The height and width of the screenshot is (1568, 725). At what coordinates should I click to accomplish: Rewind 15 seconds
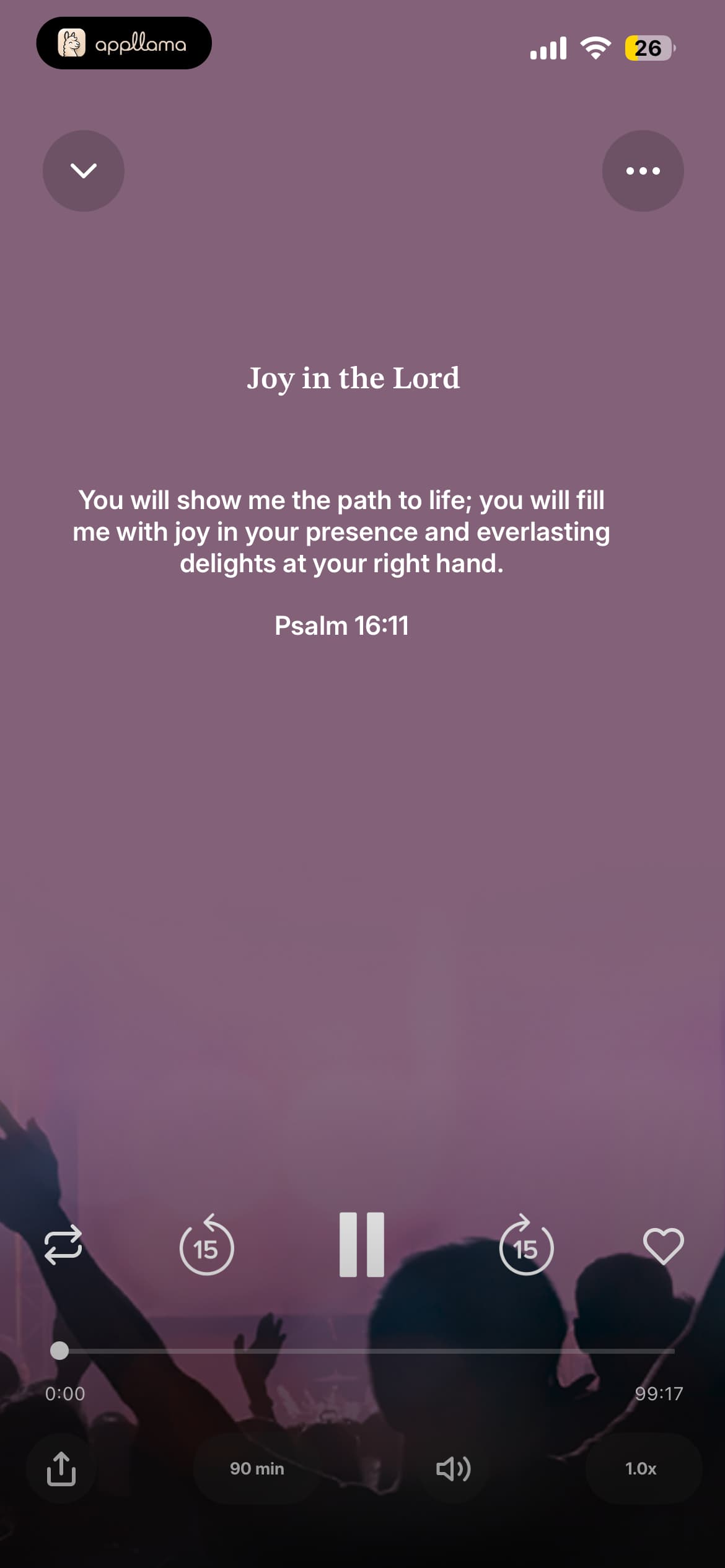click(206, 1245)
